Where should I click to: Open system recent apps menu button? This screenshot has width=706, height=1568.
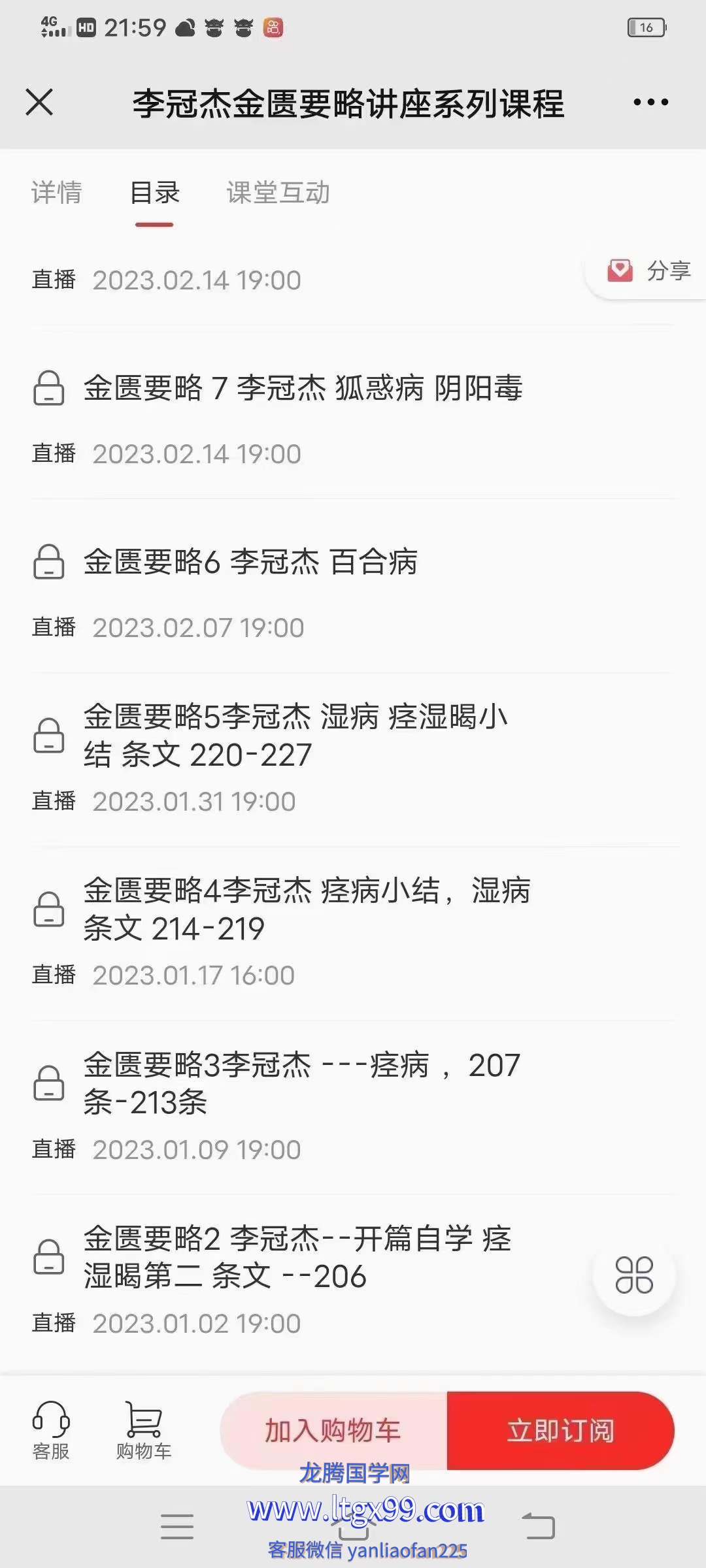pos(177,1526)
